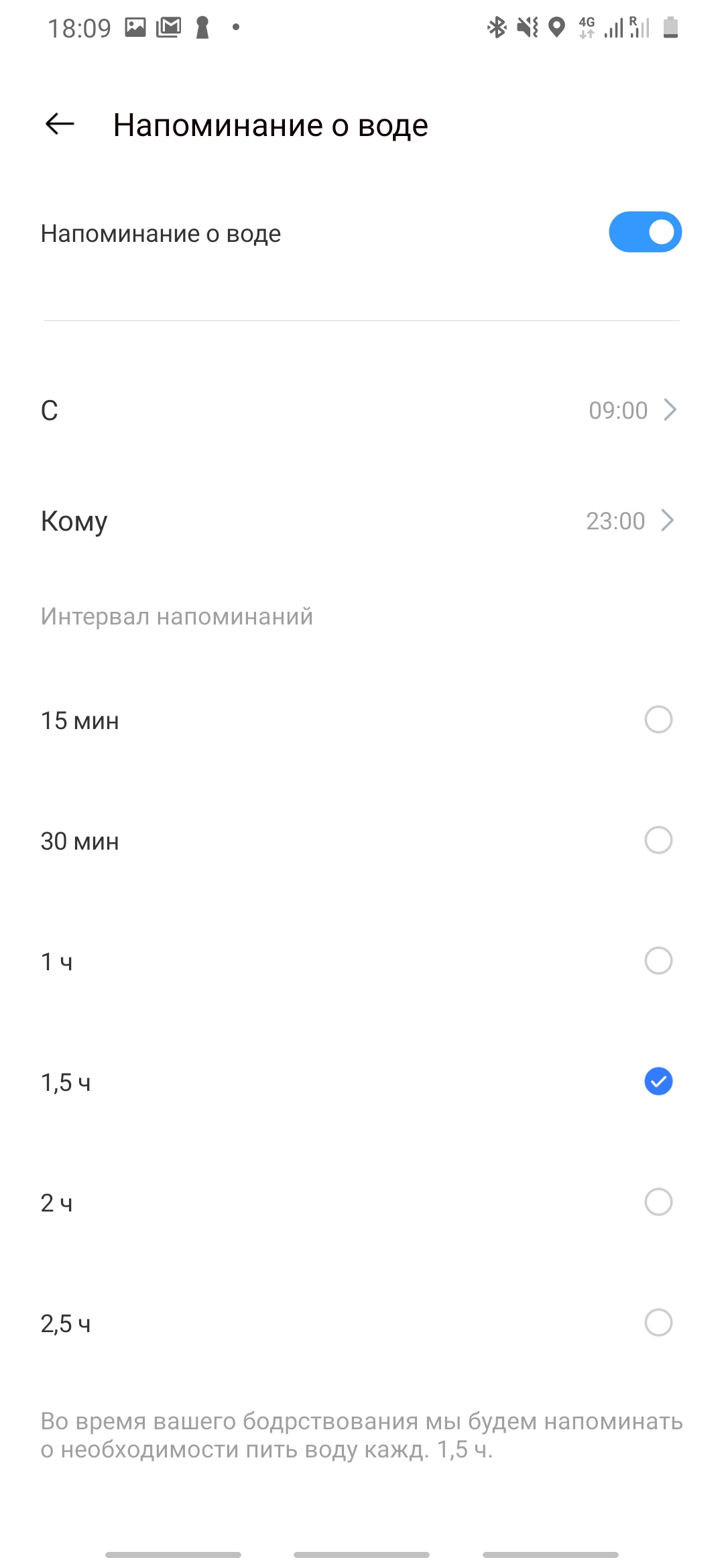Select the 30 минут reminder interval
The image size is (724, 1568).
658,840
